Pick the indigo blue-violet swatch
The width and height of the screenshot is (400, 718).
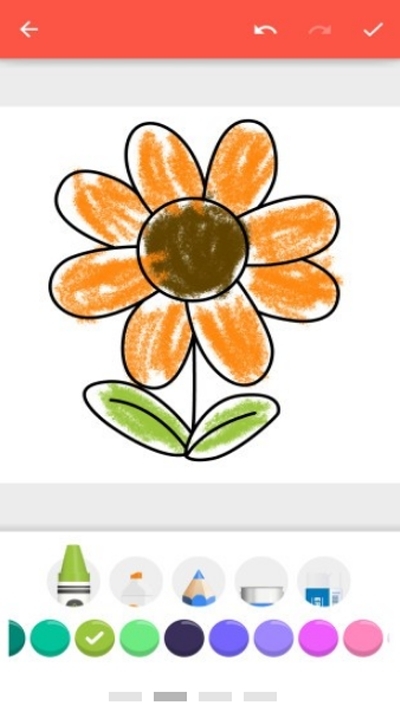point(229,638)
